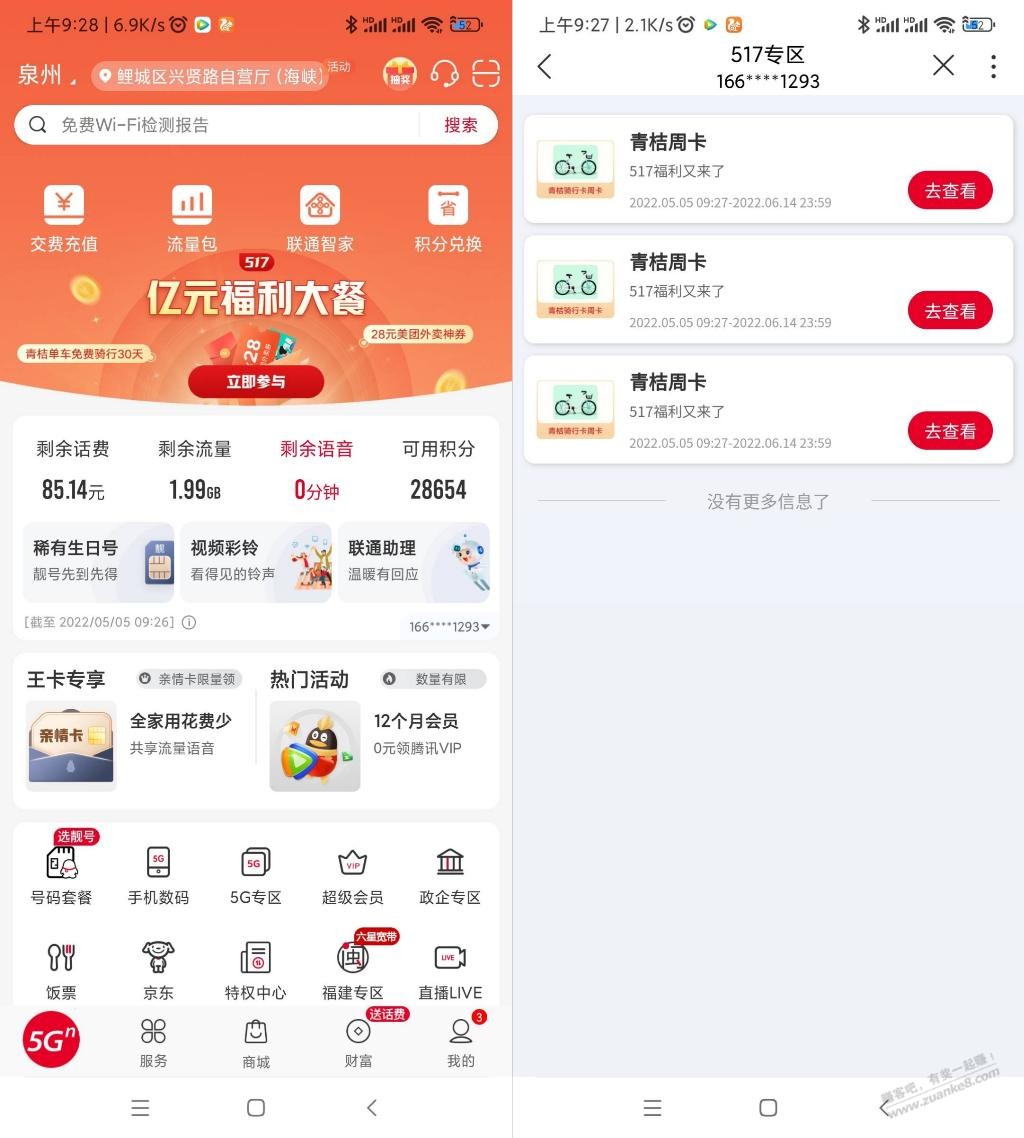Open the customer service headset icon
The height and width of the screenshot is (1138, 1024).
444,74
